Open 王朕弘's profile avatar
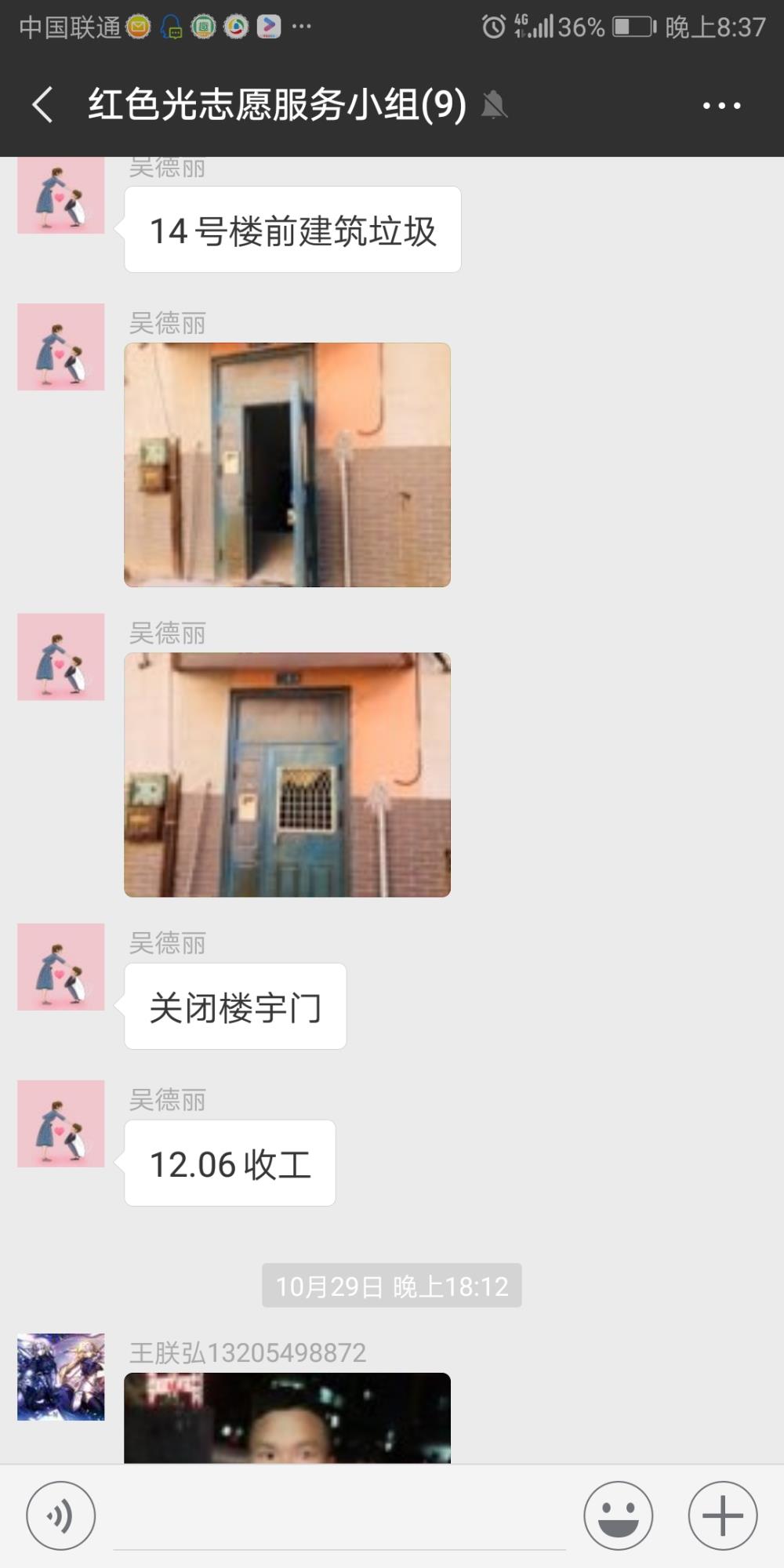This screenshot has height=1568, width=784. coord(61,1377)
